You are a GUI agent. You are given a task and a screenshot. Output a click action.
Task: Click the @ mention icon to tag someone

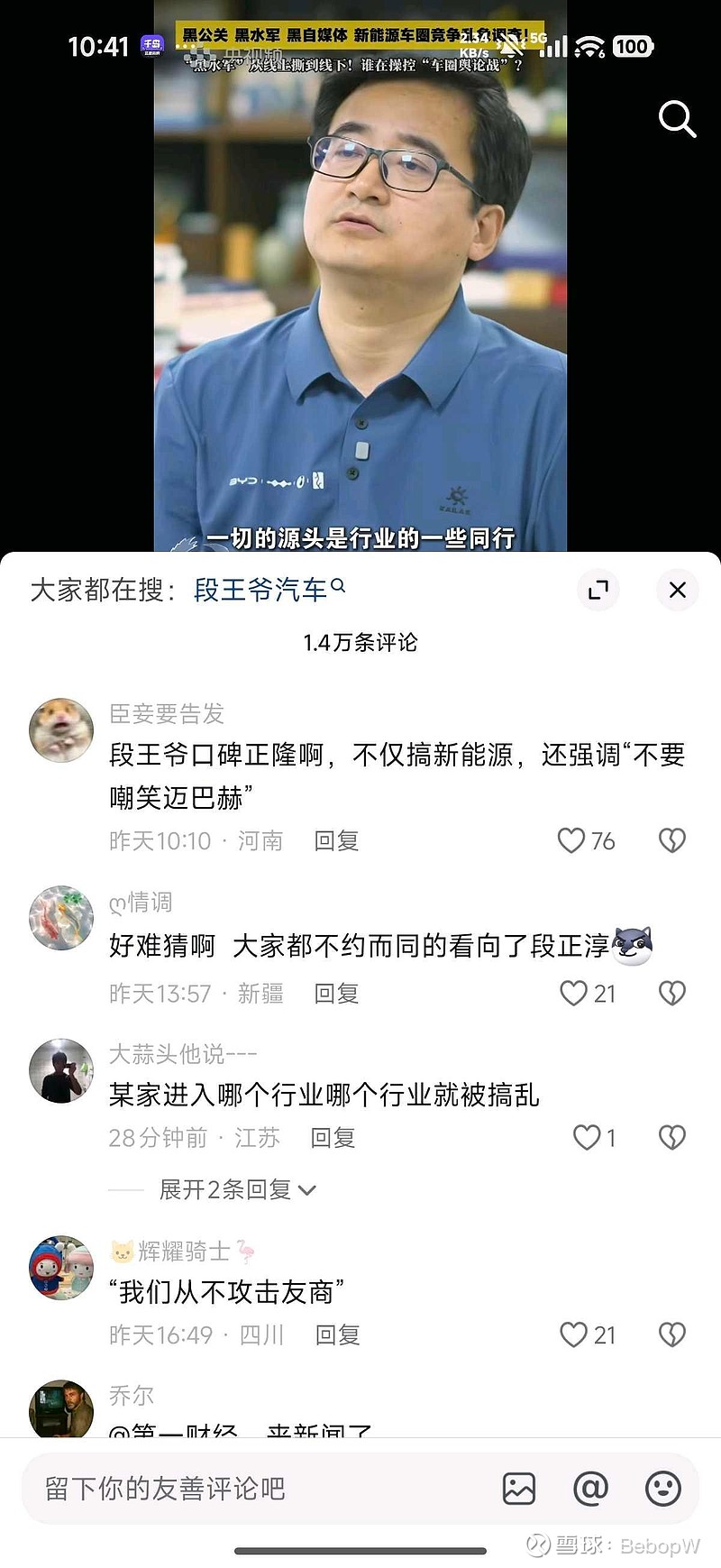pyautogui.click(x=590, y=1488)
